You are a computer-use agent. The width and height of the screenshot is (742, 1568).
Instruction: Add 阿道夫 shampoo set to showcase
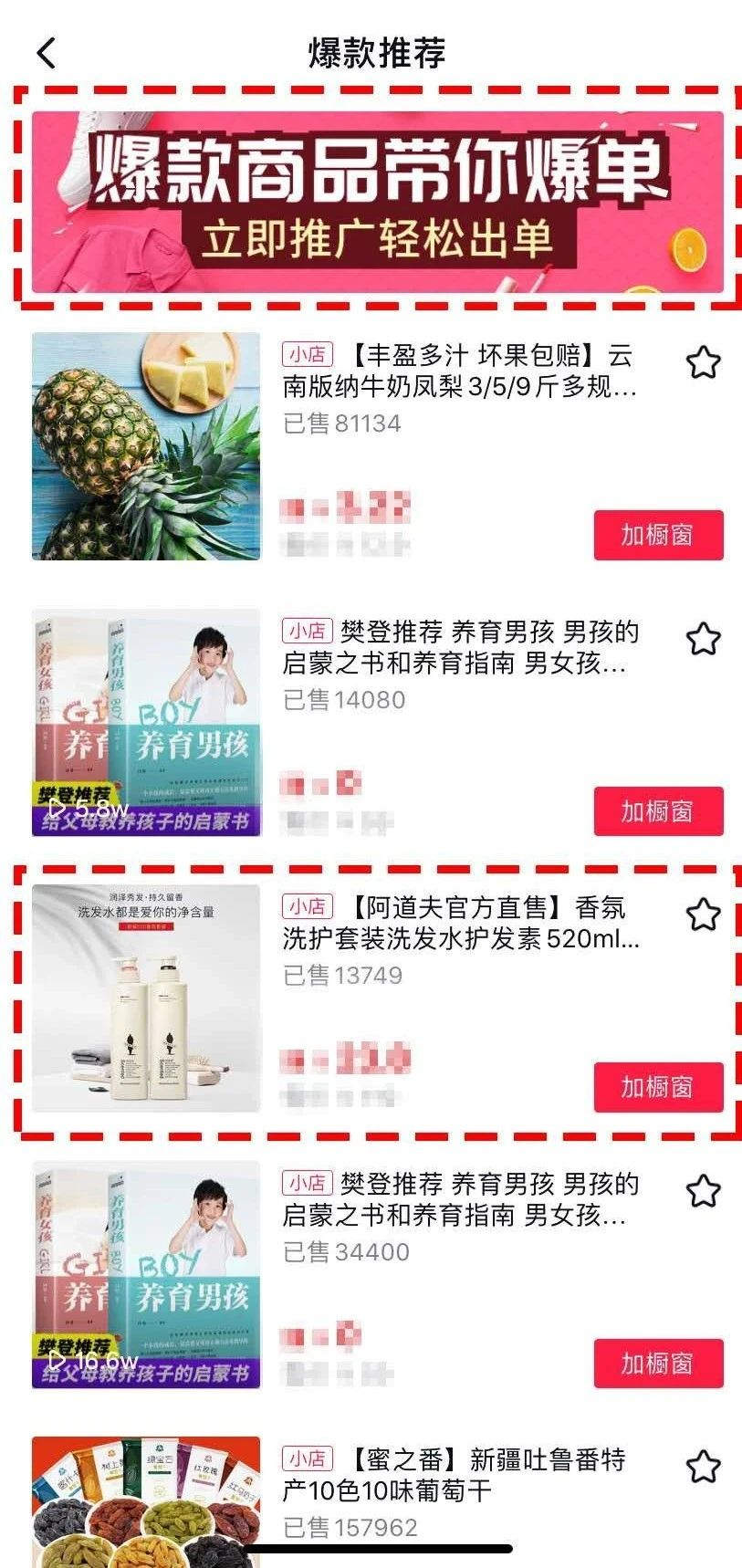658,1087
